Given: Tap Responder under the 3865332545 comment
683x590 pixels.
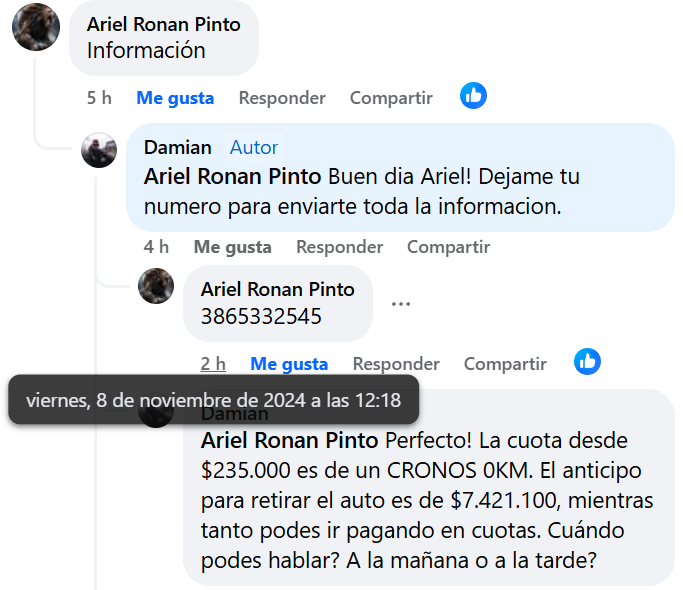Looking at the screenshot, I should pyautogui.click(x=396, y=364).
